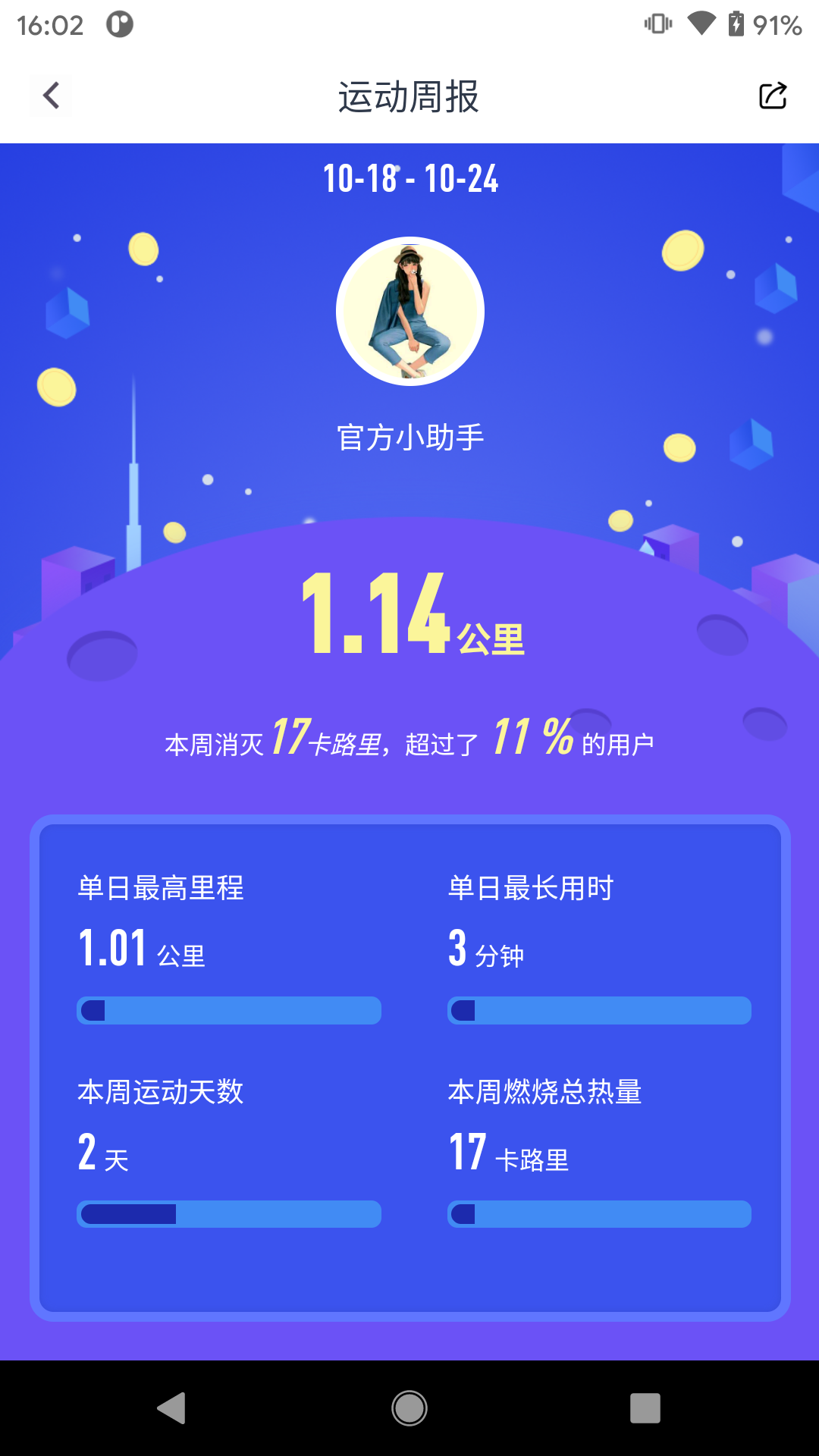The width and height of the screenshot is (819, 1456).
Task: Open the system recent apps view
Action: [645, 1408]
